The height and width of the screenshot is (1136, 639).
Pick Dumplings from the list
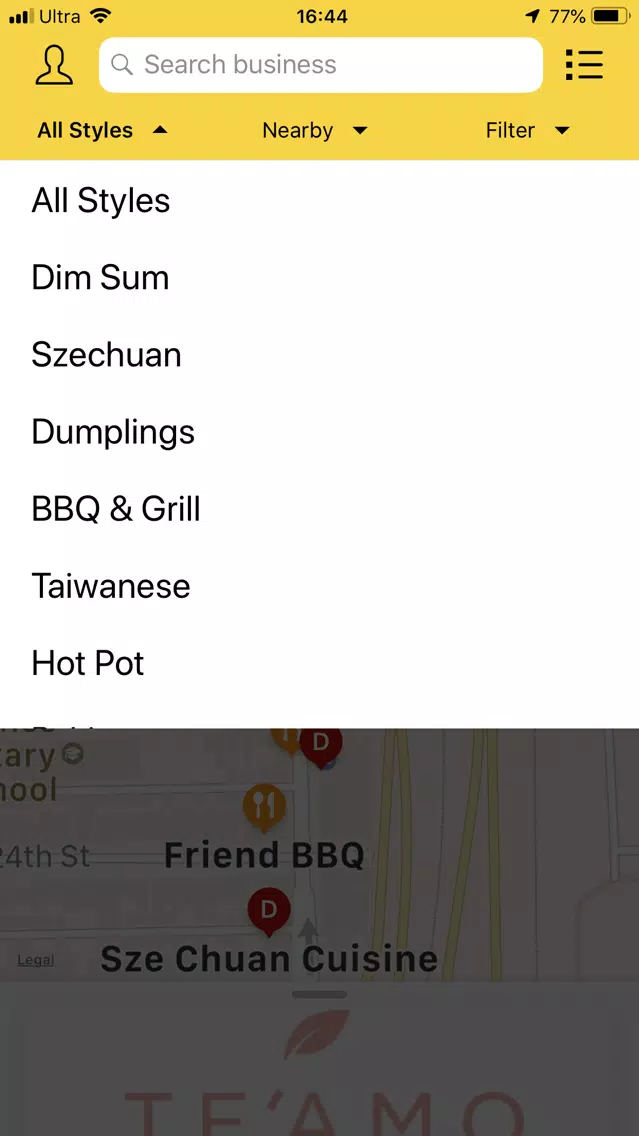point(320,432)
